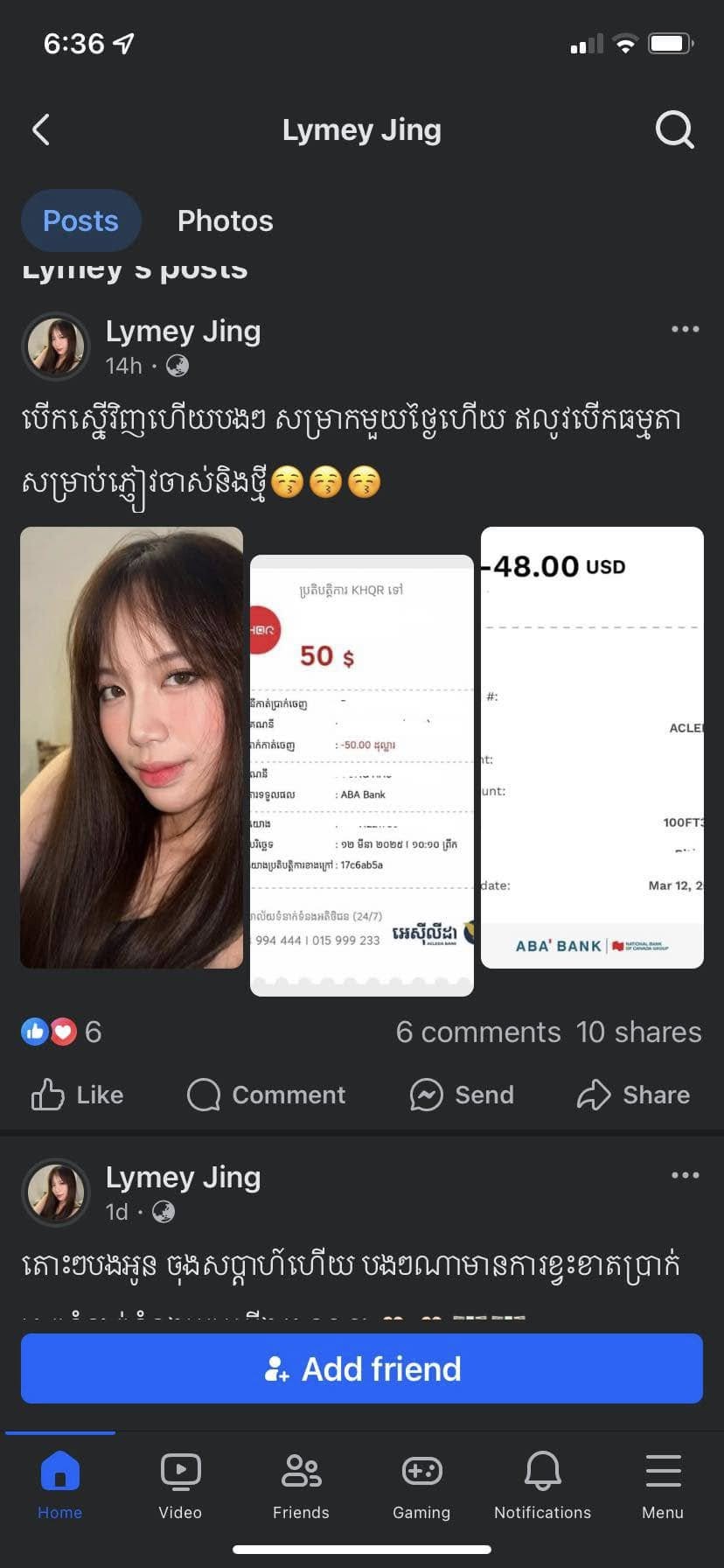This screenshot has width=724, height=1568.
Task: Comment on the 14h post
Action: [x=267, y=1095]
